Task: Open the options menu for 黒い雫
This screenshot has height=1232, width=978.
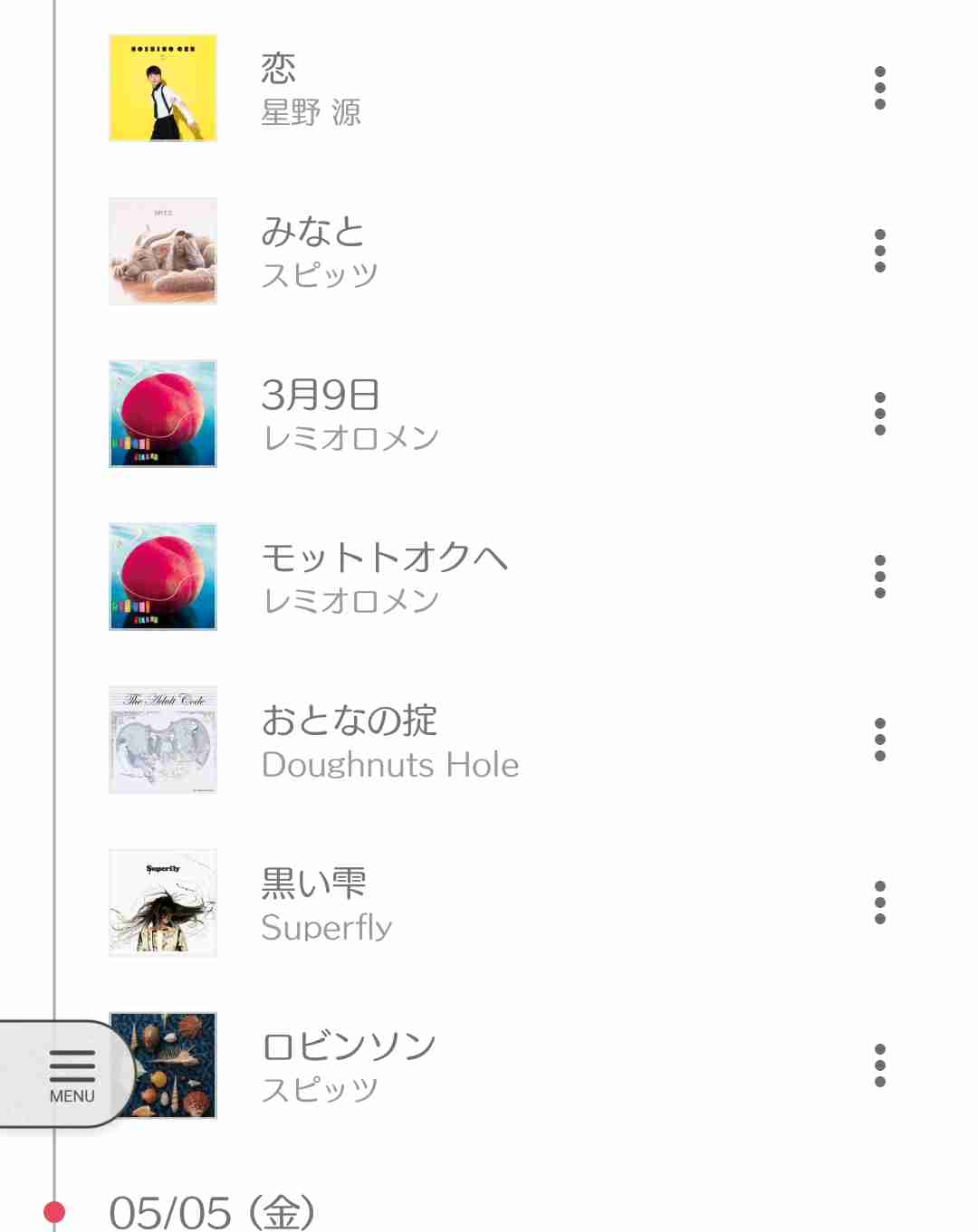Action: (x=879, y=903)
